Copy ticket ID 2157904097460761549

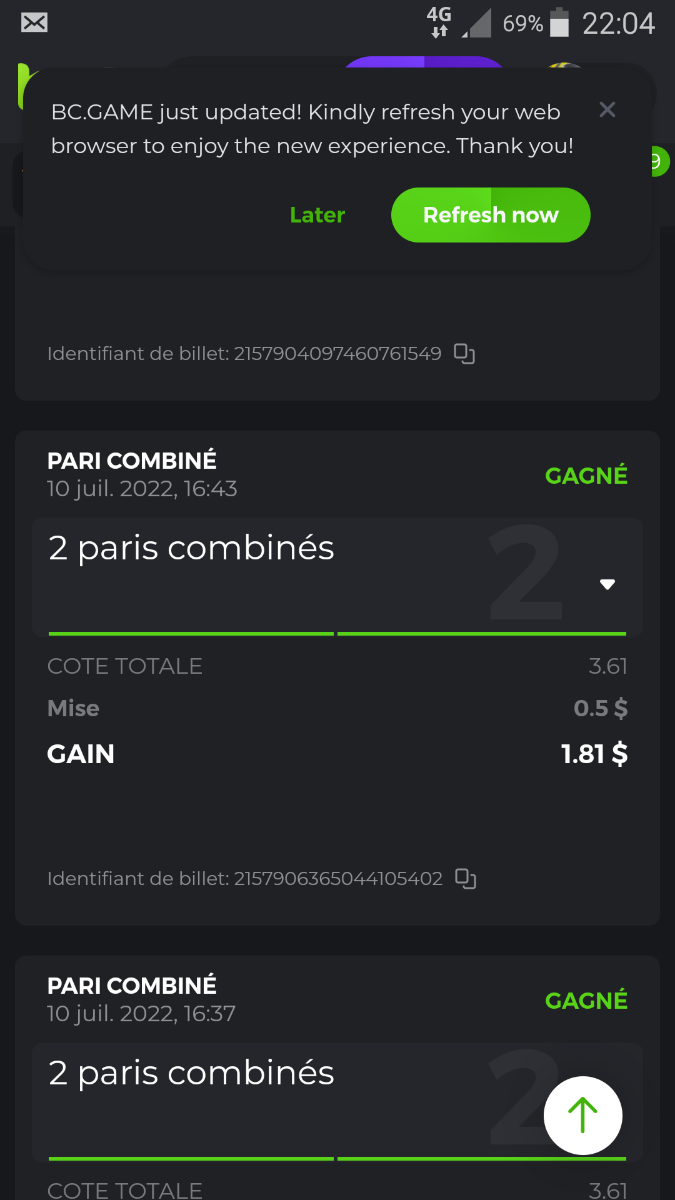point(465,353)
